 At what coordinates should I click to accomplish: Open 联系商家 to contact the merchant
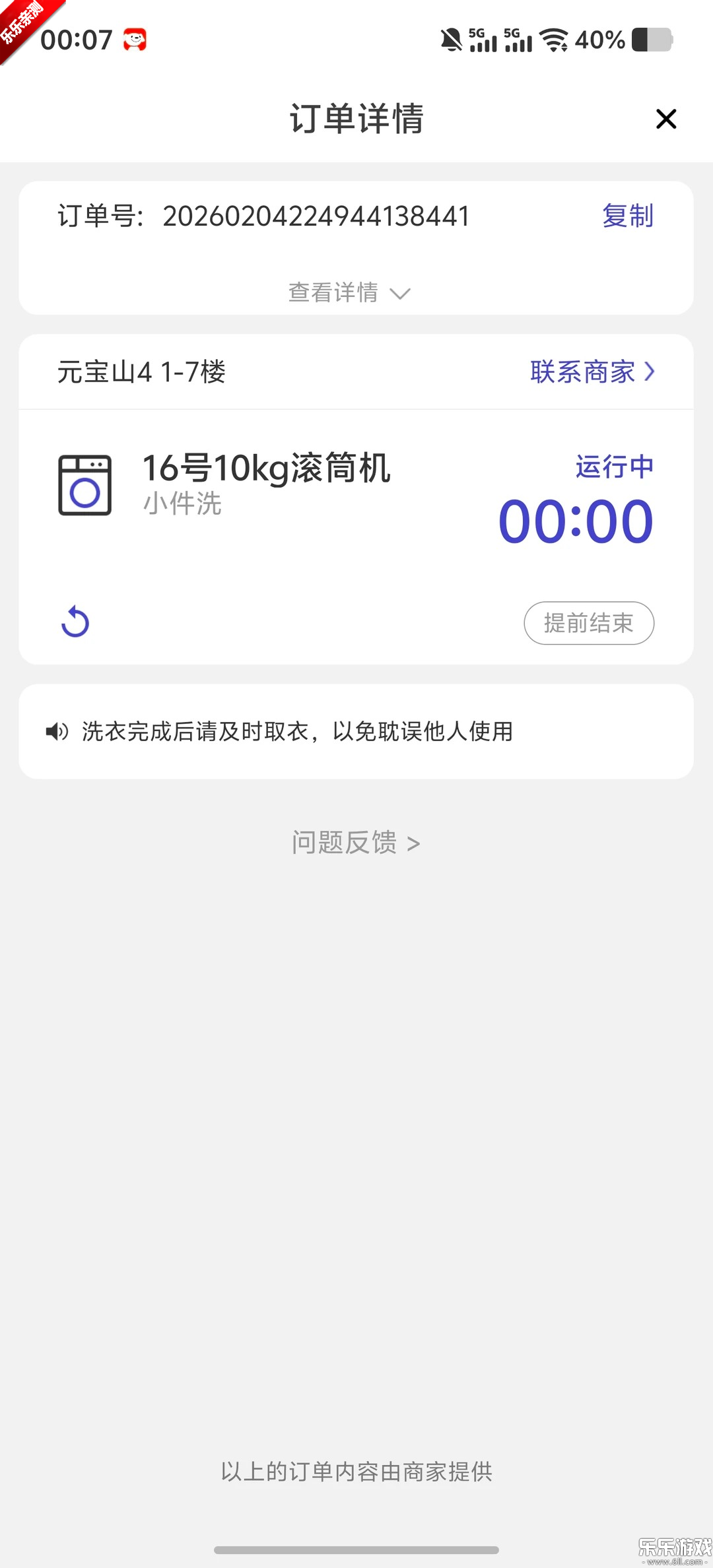point(591,372)
